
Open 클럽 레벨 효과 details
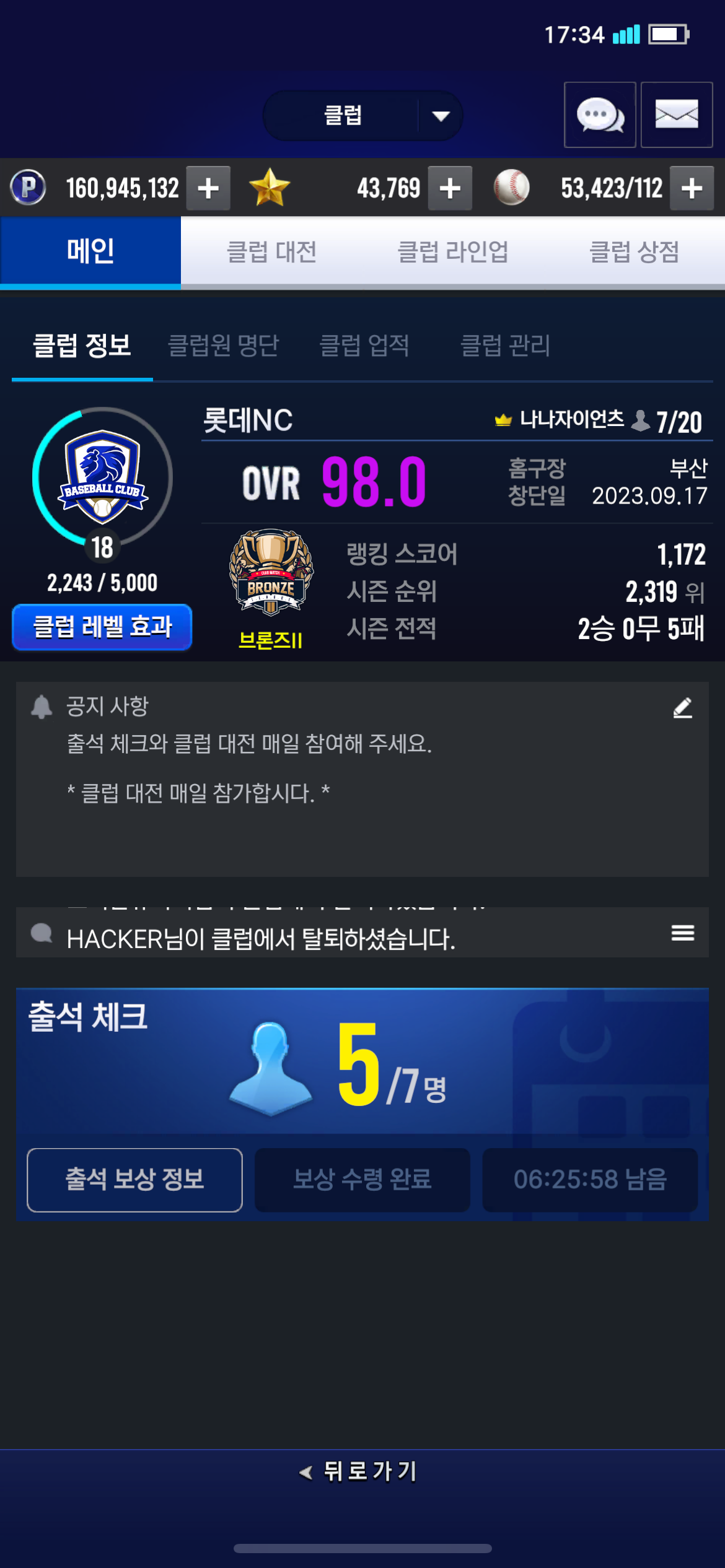(102, 627)
